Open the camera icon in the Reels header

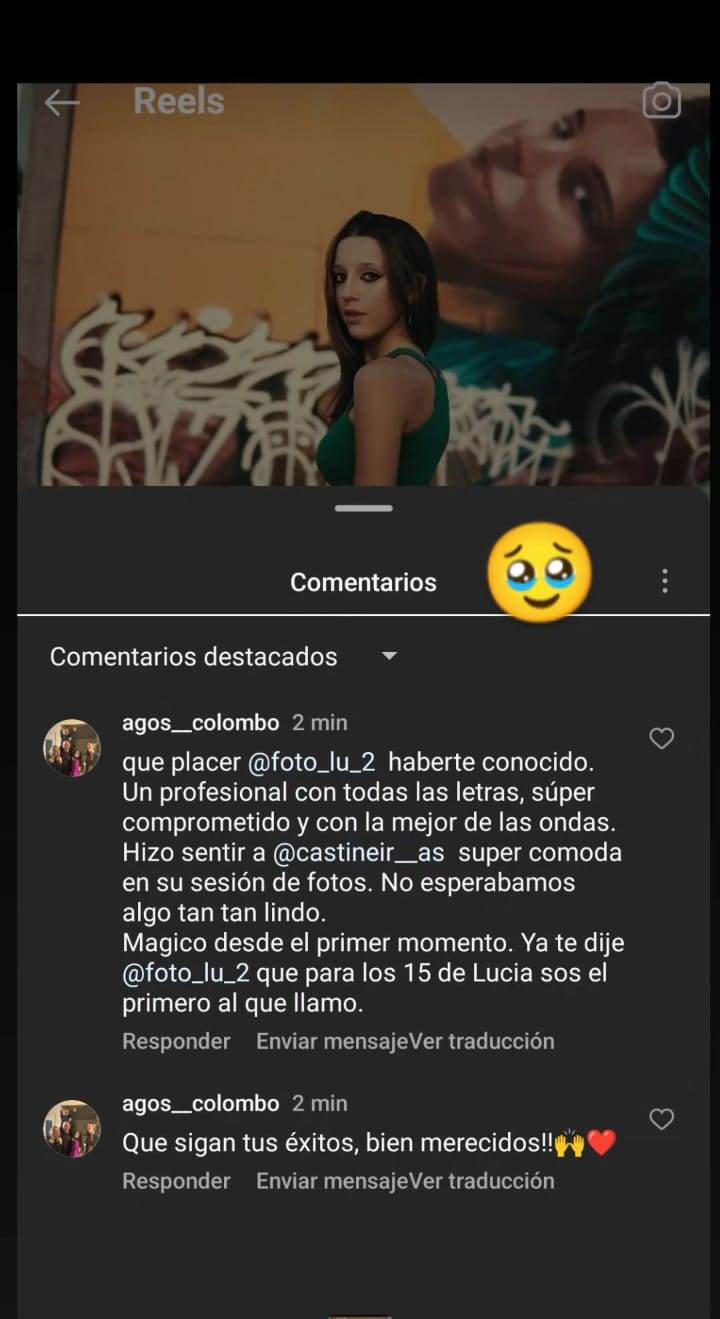[661, 101]
